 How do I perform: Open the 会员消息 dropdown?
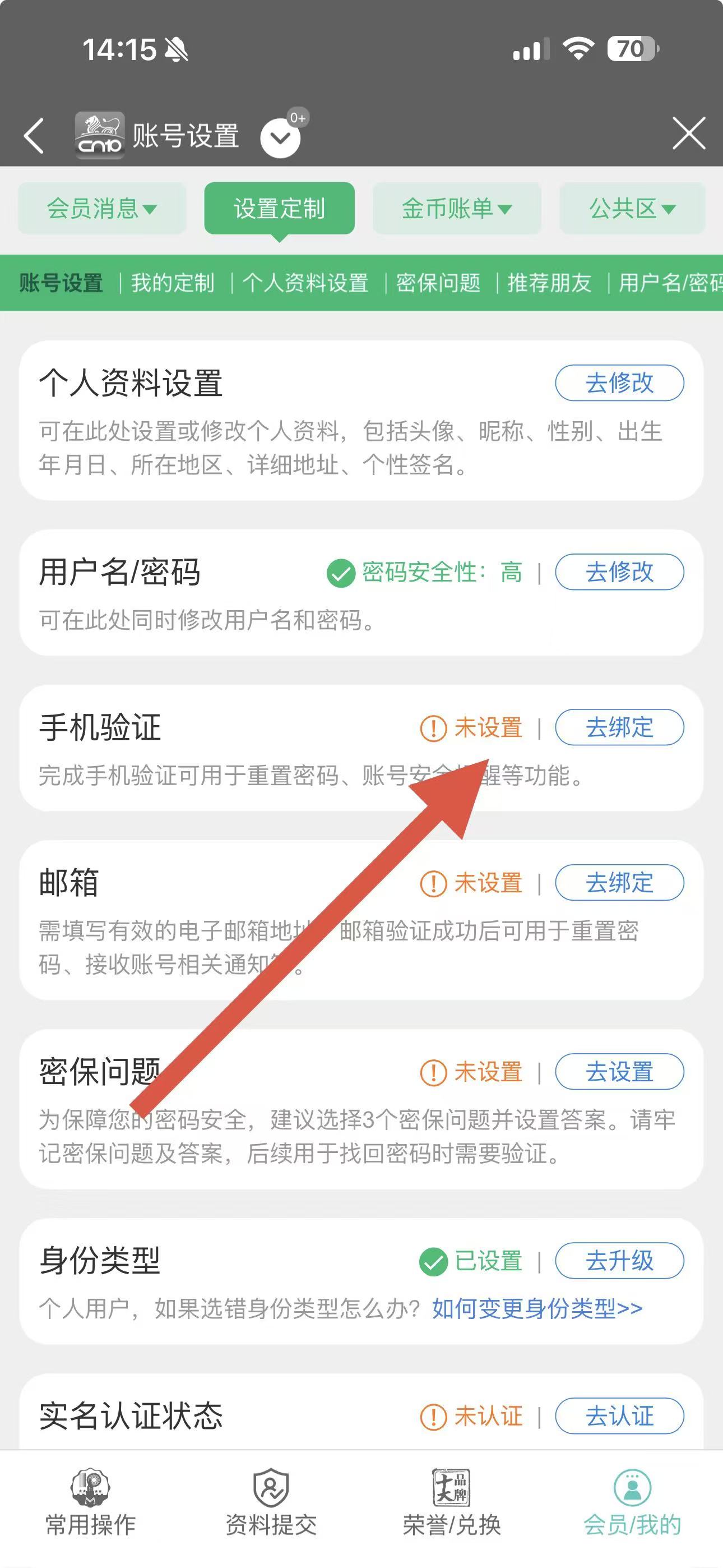coord(101,209)
